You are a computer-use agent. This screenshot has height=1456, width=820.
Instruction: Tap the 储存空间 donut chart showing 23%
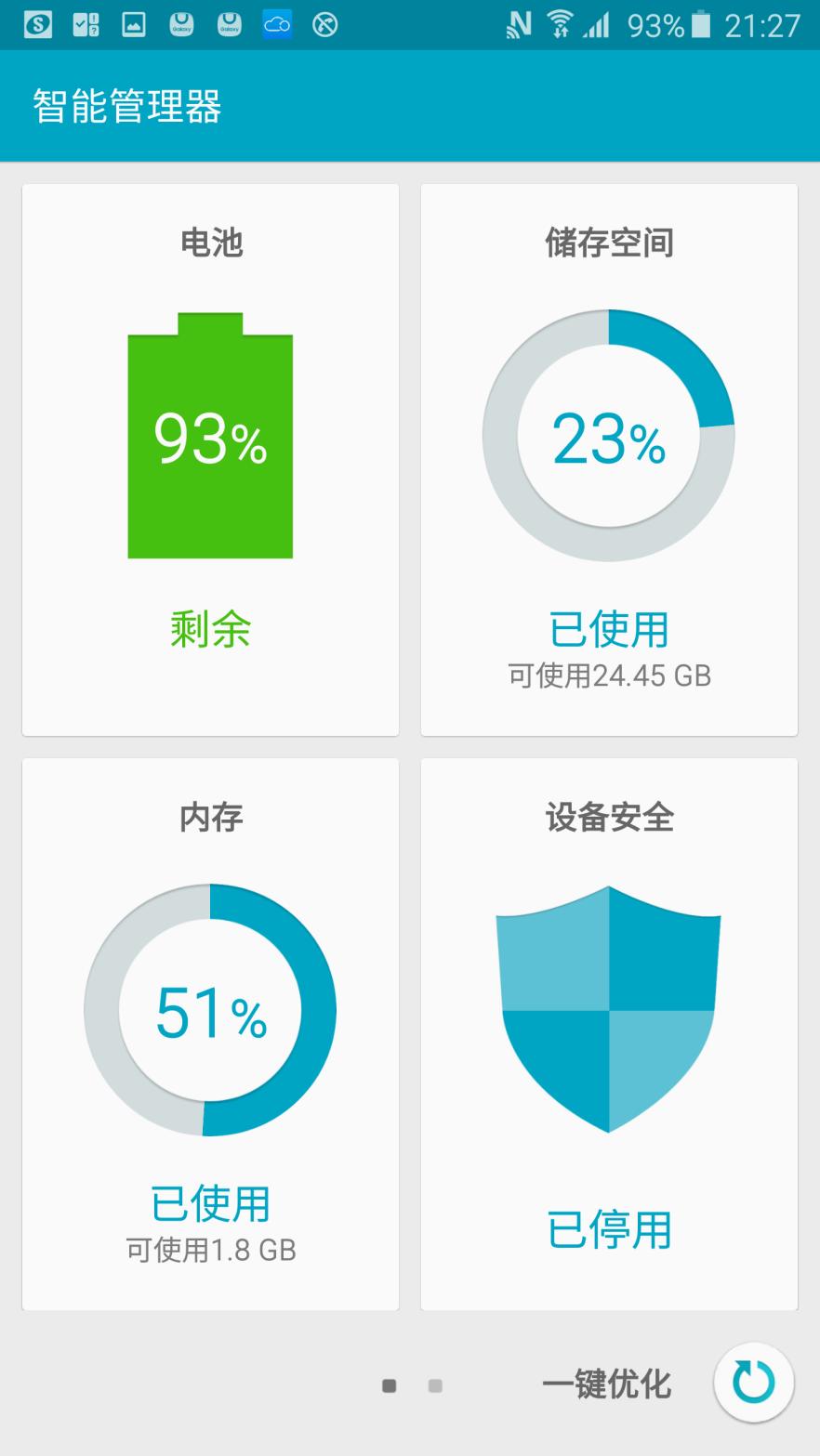pyautogui.click(x=608, y=434)
